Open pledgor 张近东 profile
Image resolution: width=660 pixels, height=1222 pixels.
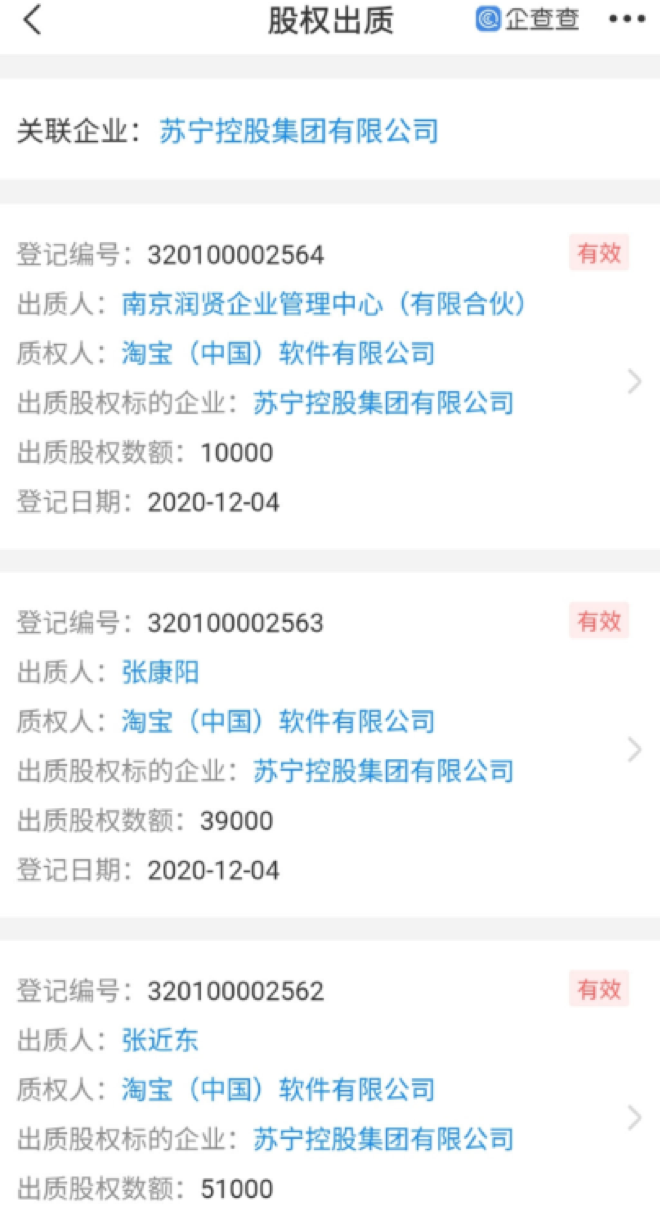coord(160,1040)
